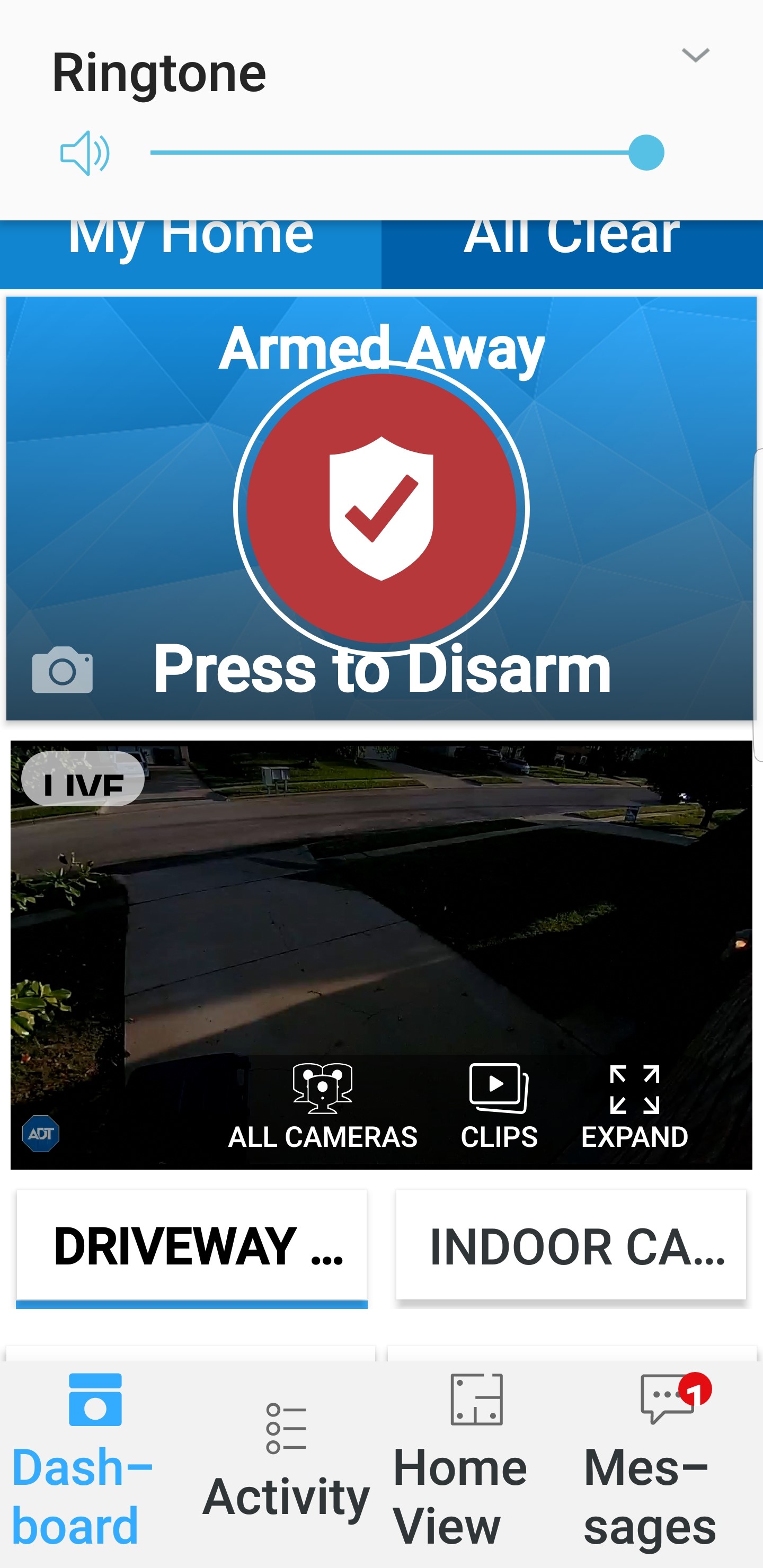The width and height of the screenshot is (763, 1568).
Task: Open the camera snapshot icon
Action: (62, 670)
